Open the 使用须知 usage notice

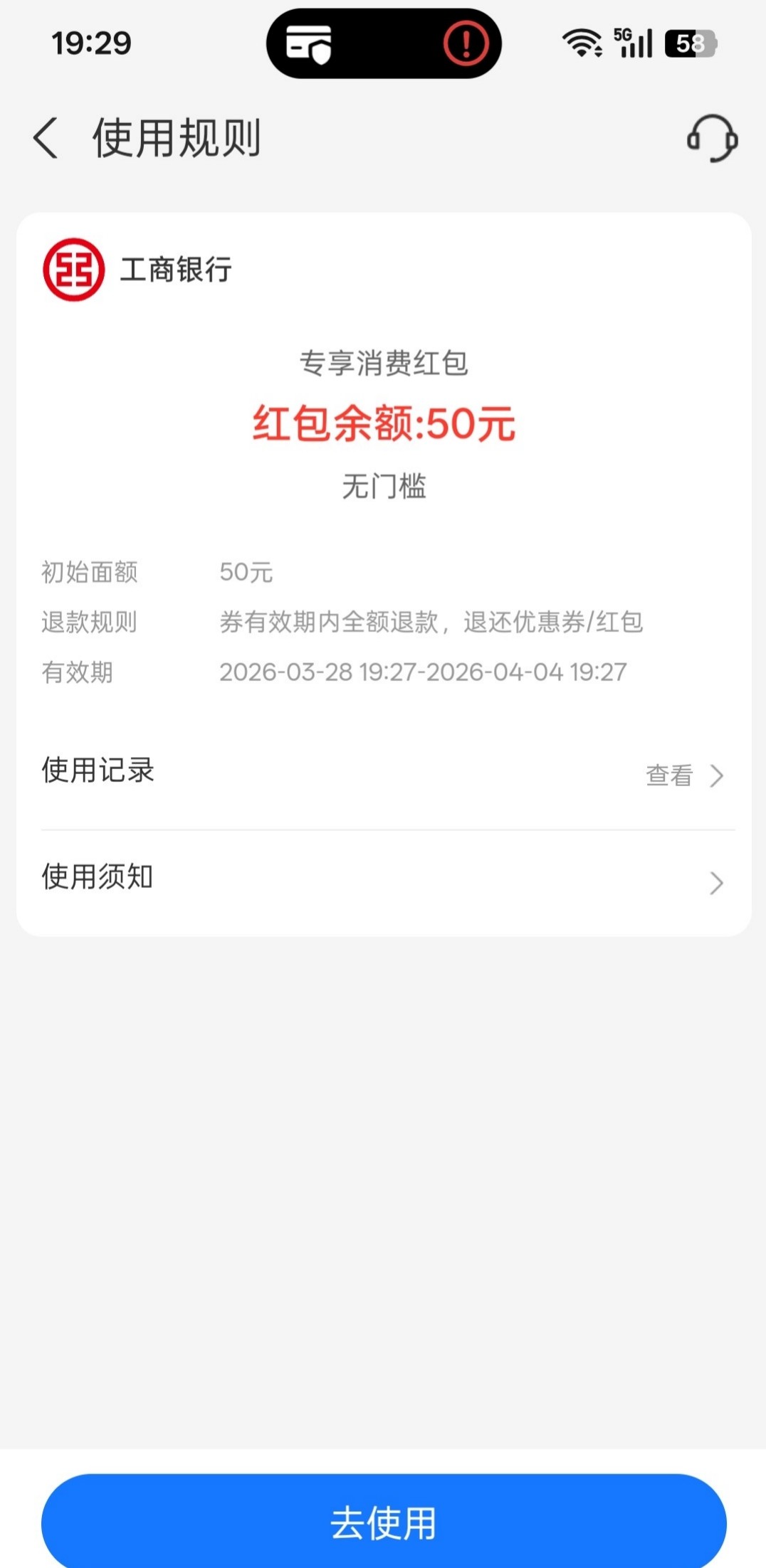pyautogui.click(x=384, y=881)
